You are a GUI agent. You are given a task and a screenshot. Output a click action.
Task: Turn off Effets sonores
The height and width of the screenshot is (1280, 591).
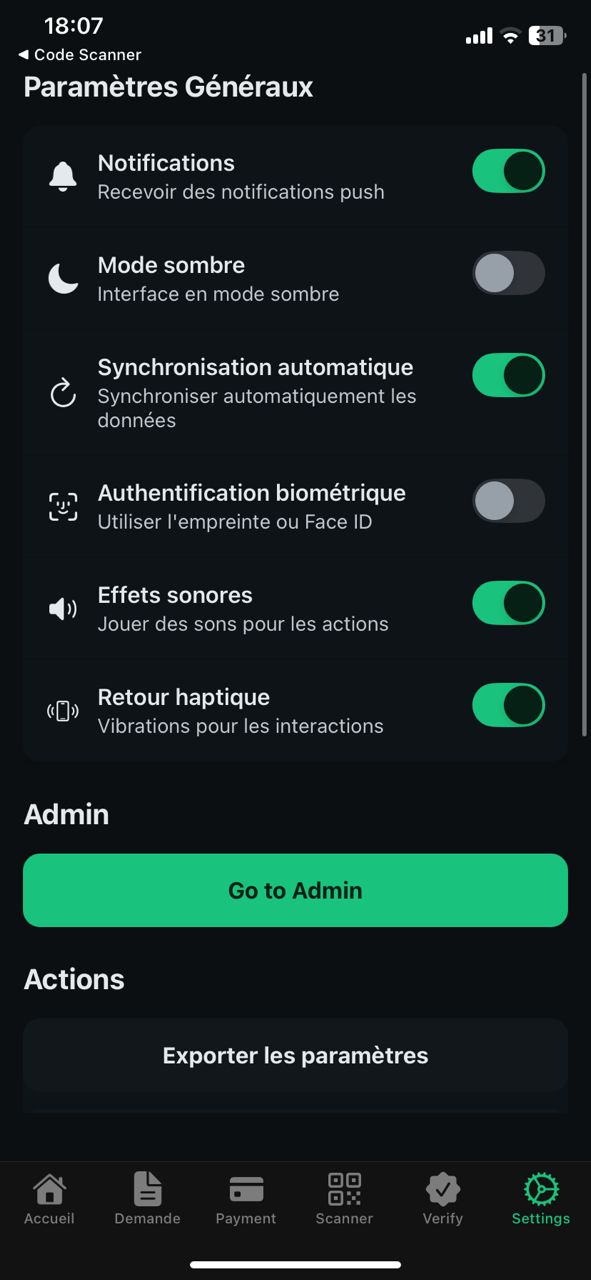point(508,603)
